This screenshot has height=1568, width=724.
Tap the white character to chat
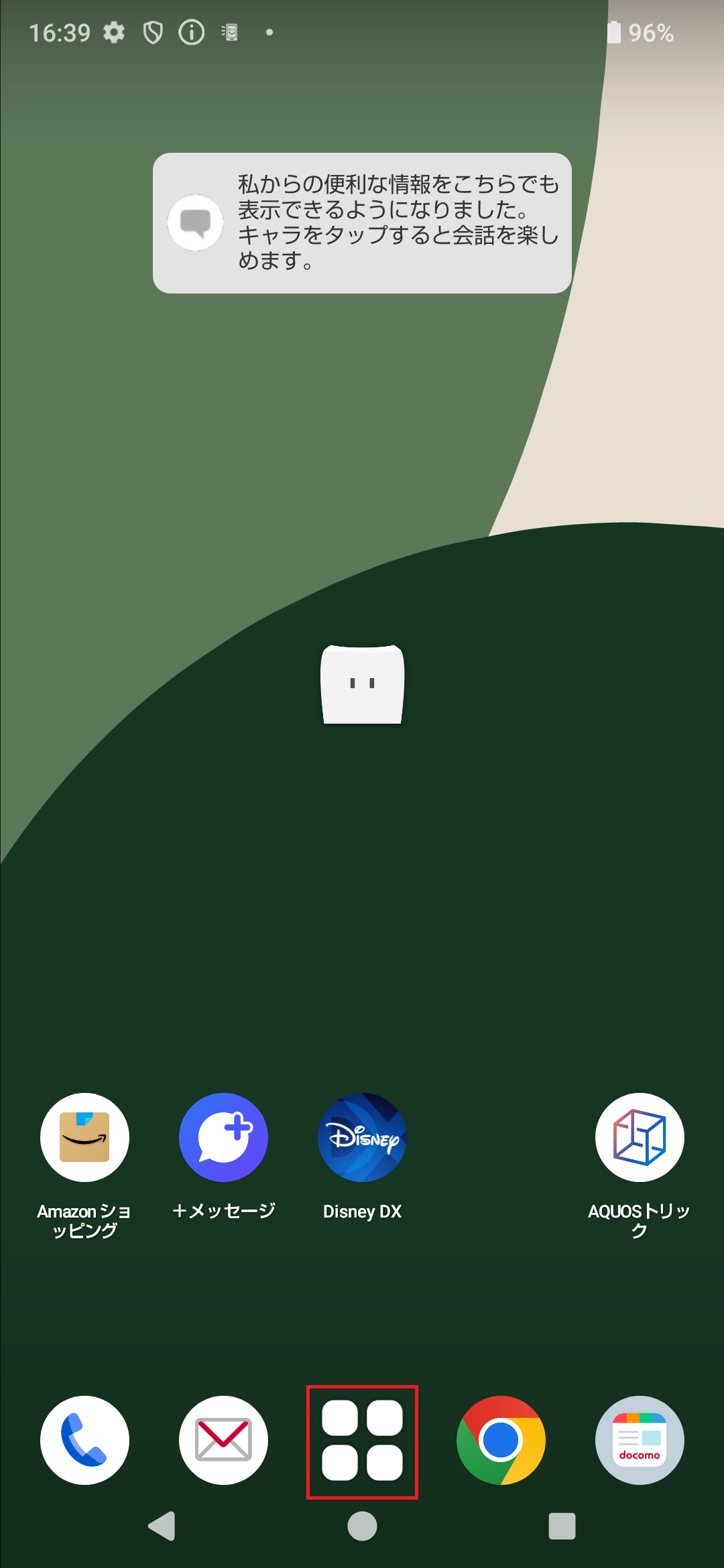point(362,684)
